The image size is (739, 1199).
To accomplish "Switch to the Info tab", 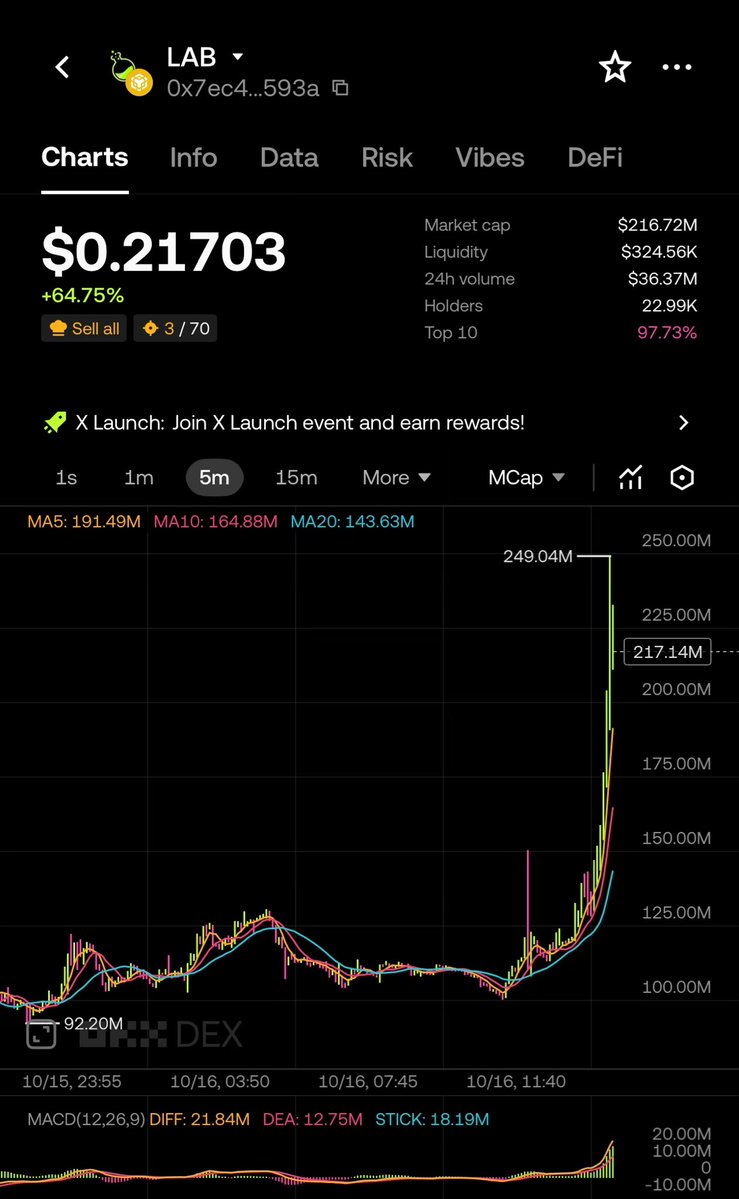I will click(x=193, y=158).
